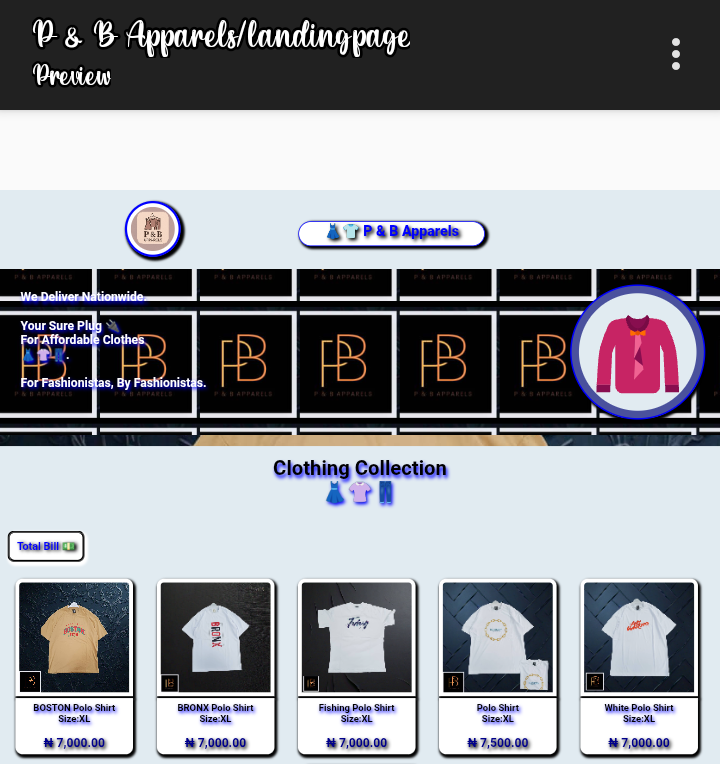Viewport: 720px width, 764px height.
Task: Open the BOSTON Polo Shirt product card
Action: tap(74, 665)
